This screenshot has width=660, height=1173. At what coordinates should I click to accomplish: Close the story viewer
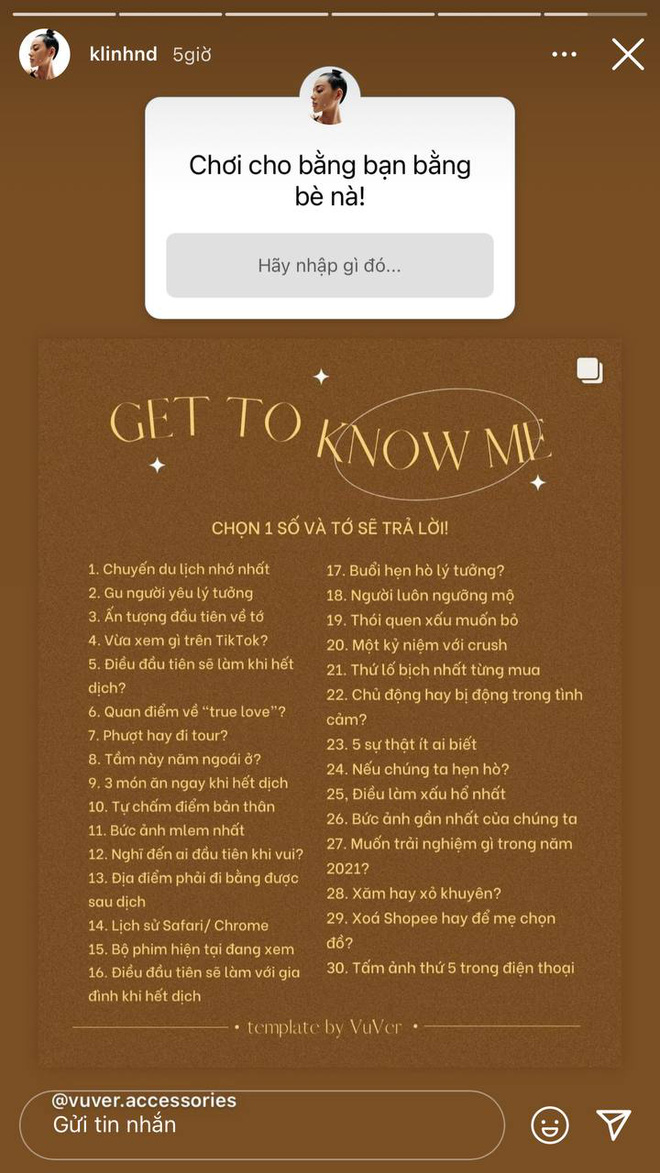pos(628,55)
